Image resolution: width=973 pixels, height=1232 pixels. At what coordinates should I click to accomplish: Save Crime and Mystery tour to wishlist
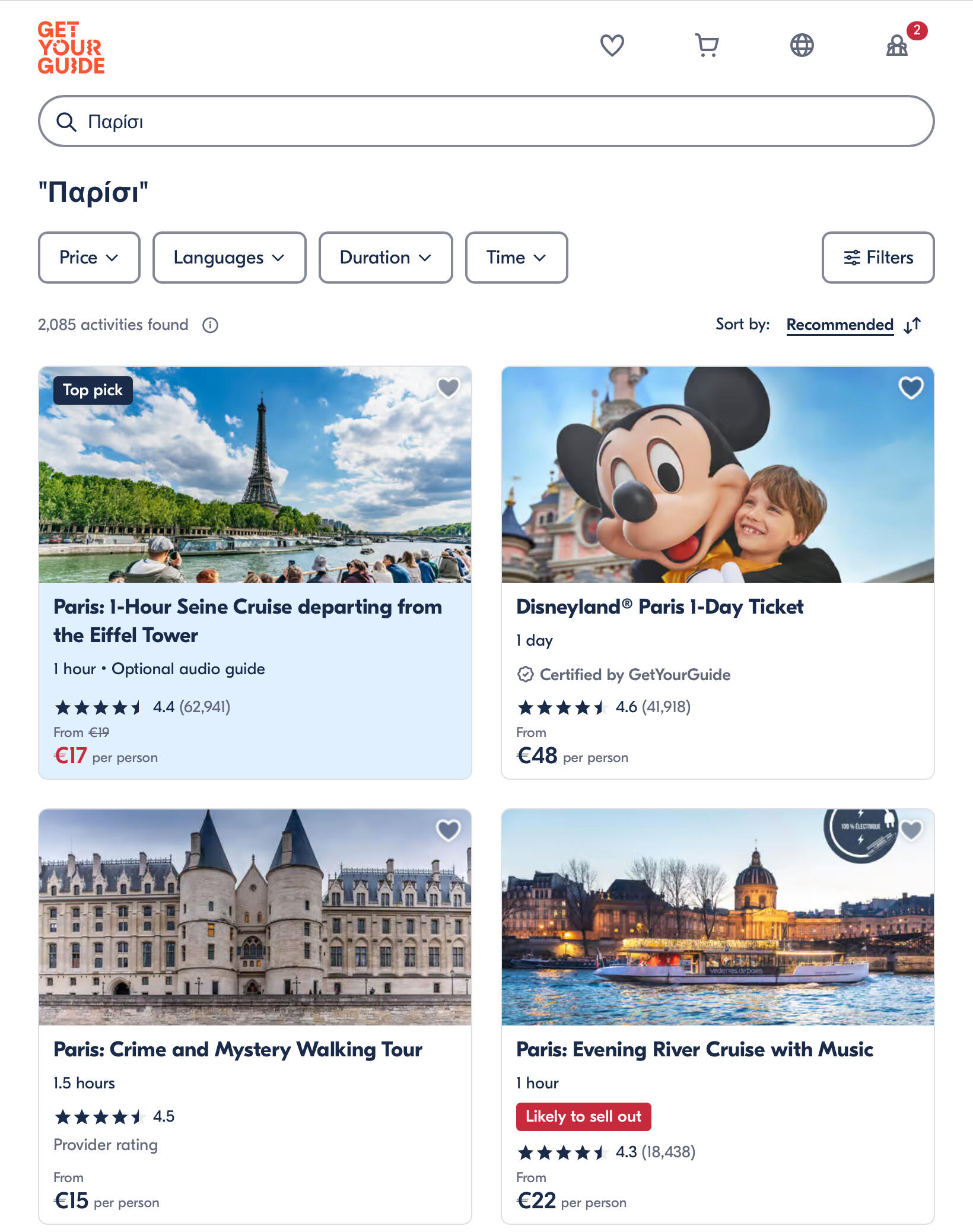click(x=448, y=830)
